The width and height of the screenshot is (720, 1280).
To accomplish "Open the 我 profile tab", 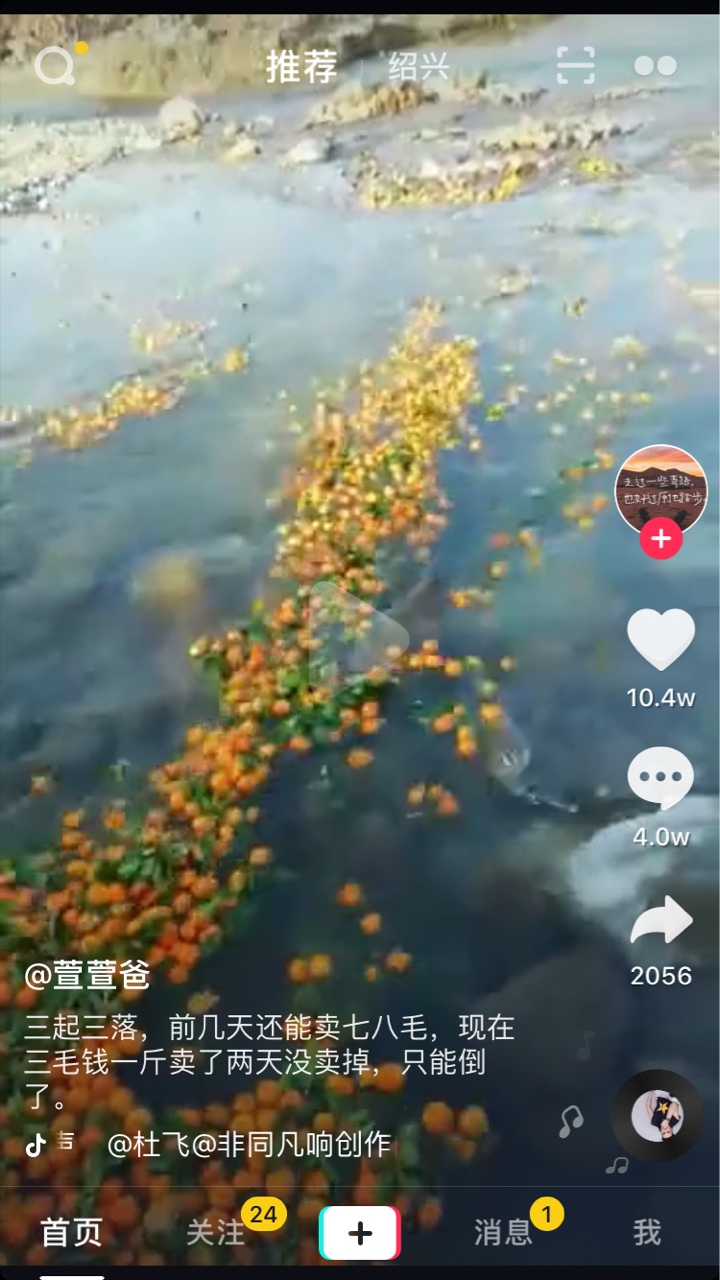I will tap(647, 1233).
